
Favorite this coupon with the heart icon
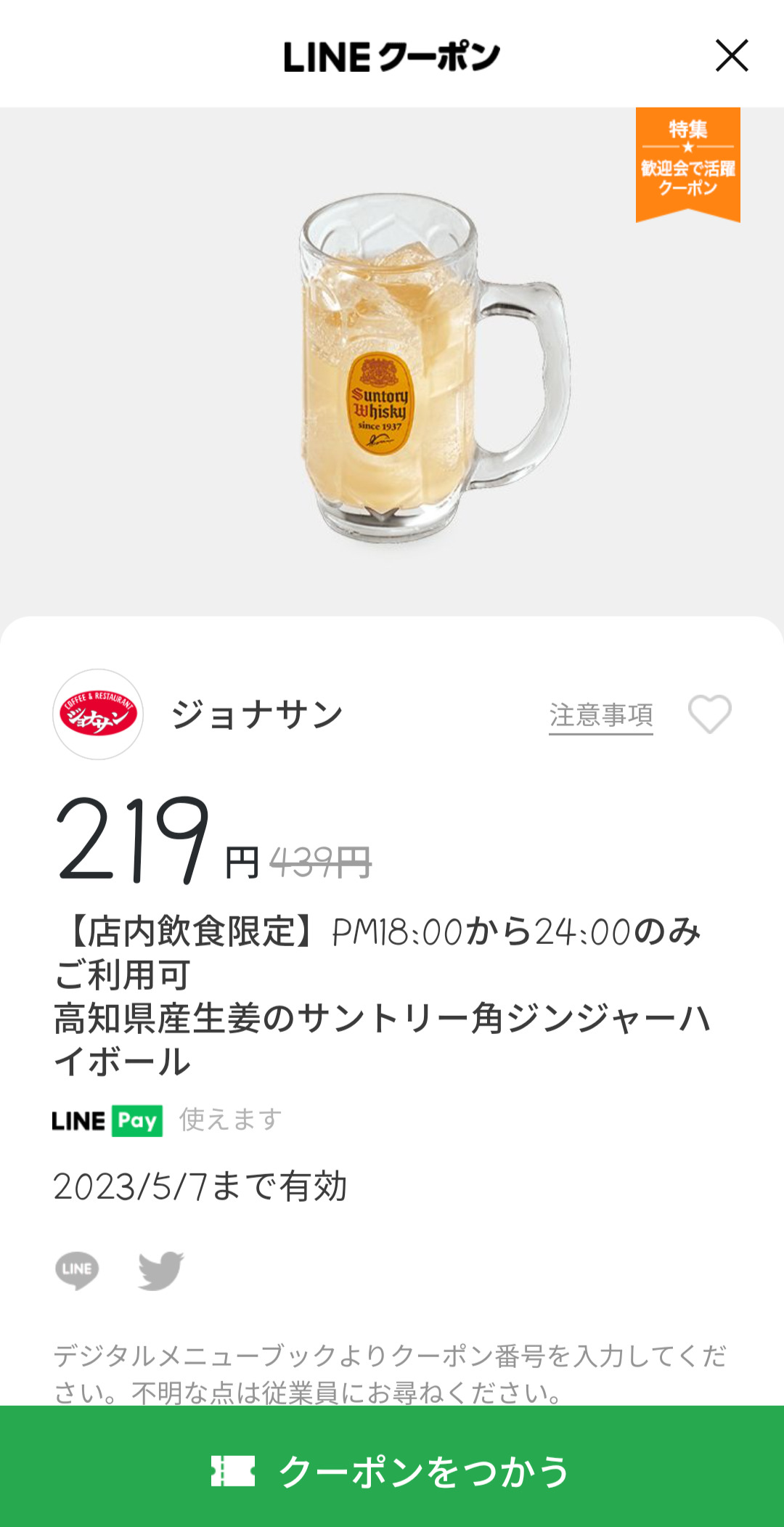[709, 714]
